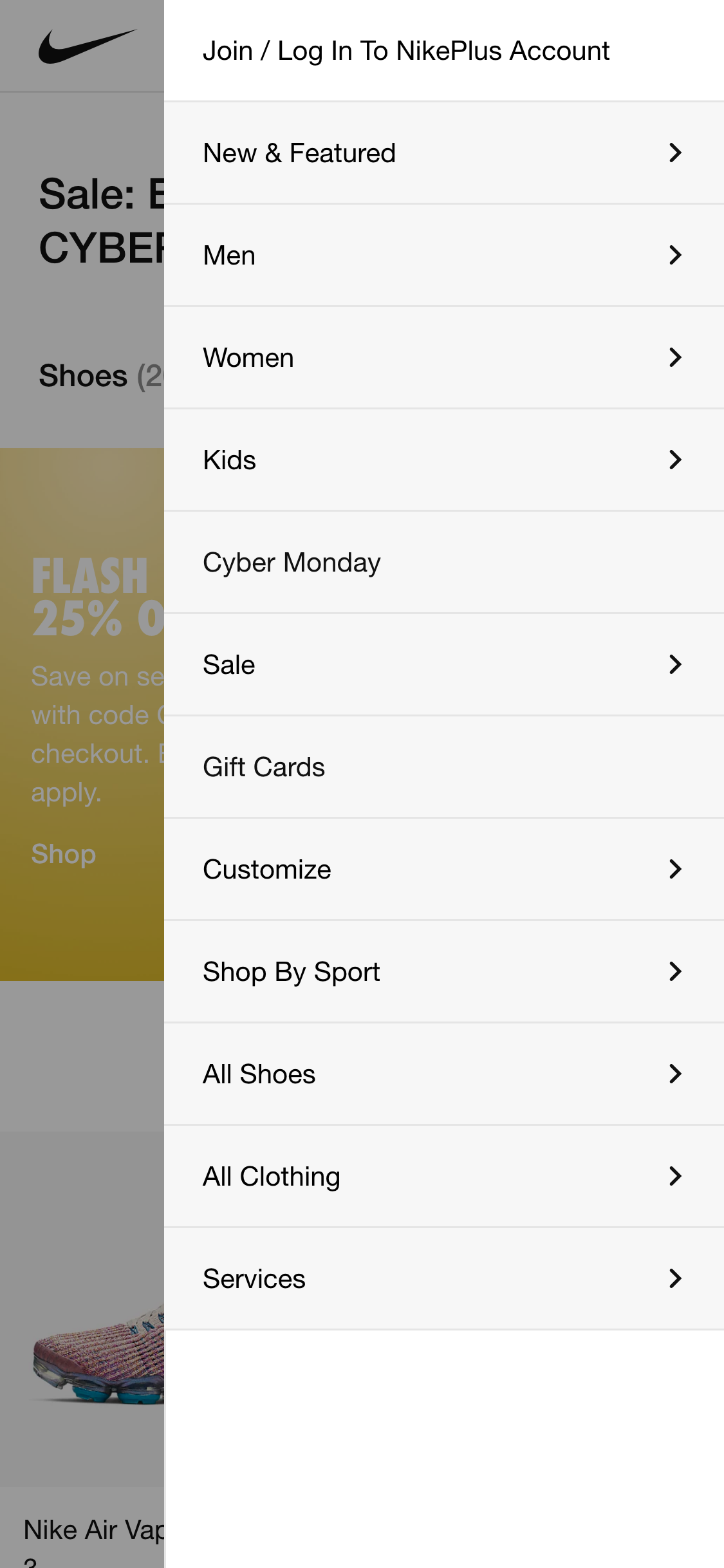This screenshot has width=724, height=1568.
Task: Click the chevron next to All Shoes
Action: [x=675, y=1074]
